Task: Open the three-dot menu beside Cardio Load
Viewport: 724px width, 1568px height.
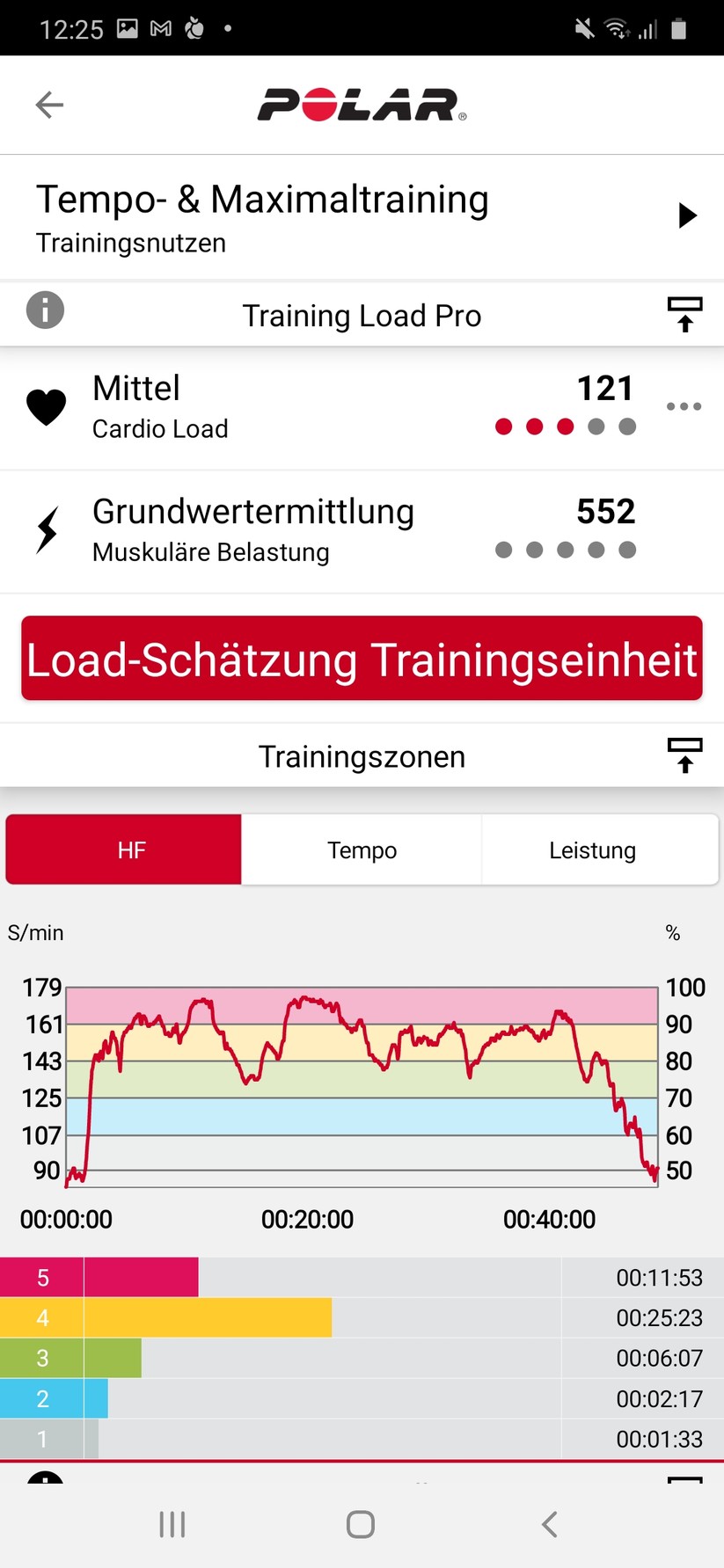Action: coord(684,406)
